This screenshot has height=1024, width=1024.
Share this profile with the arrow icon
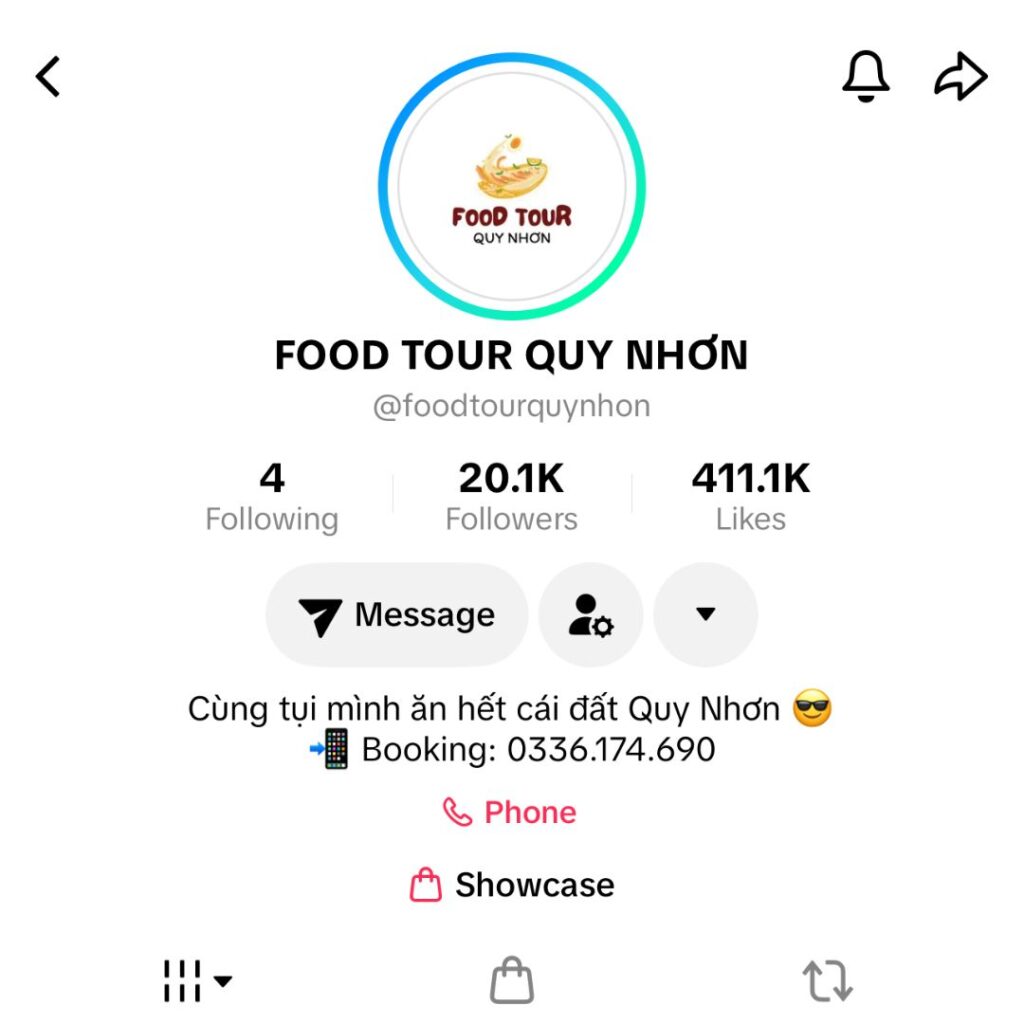(x=961, y=77)
